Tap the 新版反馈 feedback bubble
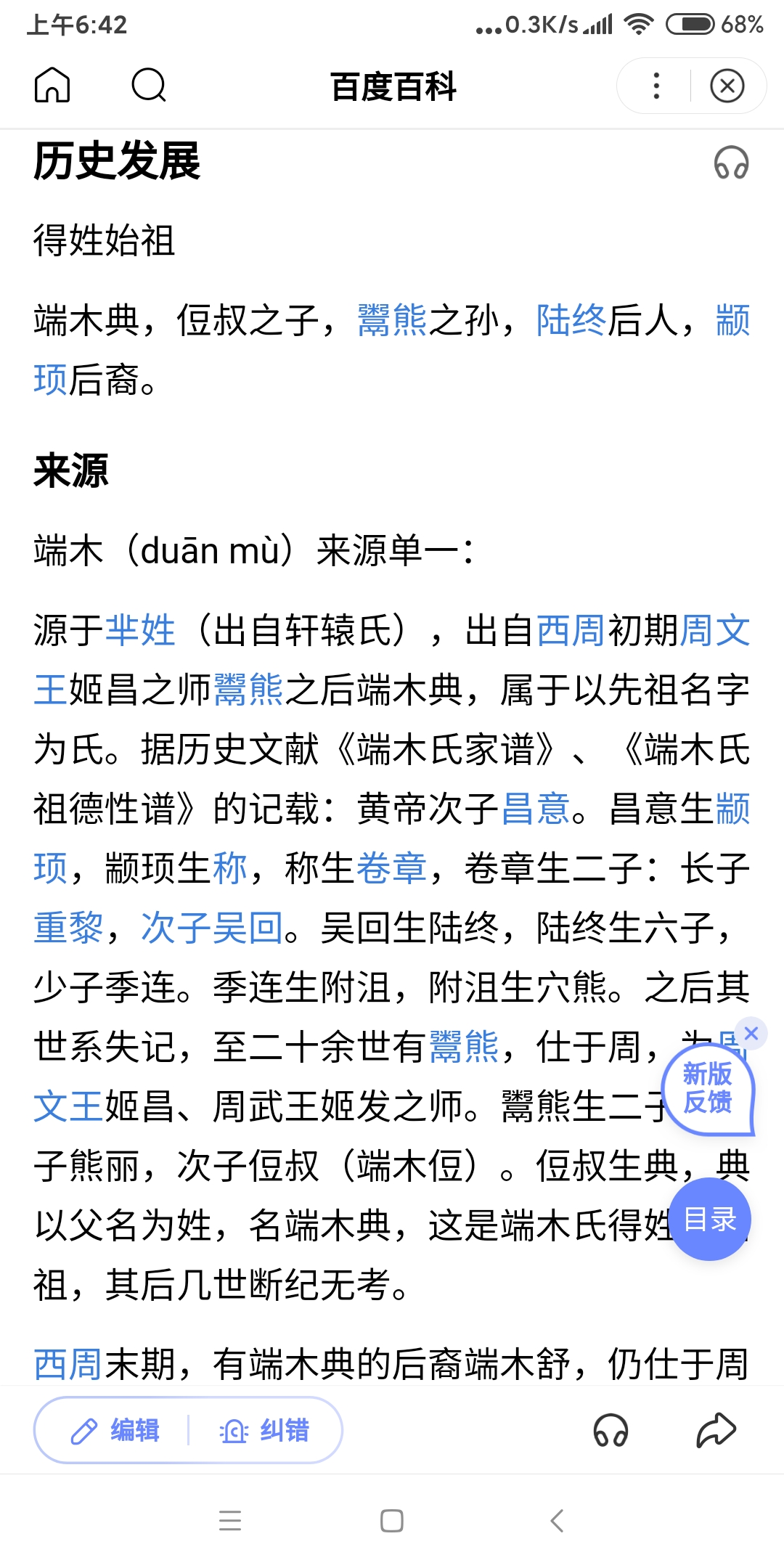The width and height of the screenshot is (784, 1568). coord(707,1088)
